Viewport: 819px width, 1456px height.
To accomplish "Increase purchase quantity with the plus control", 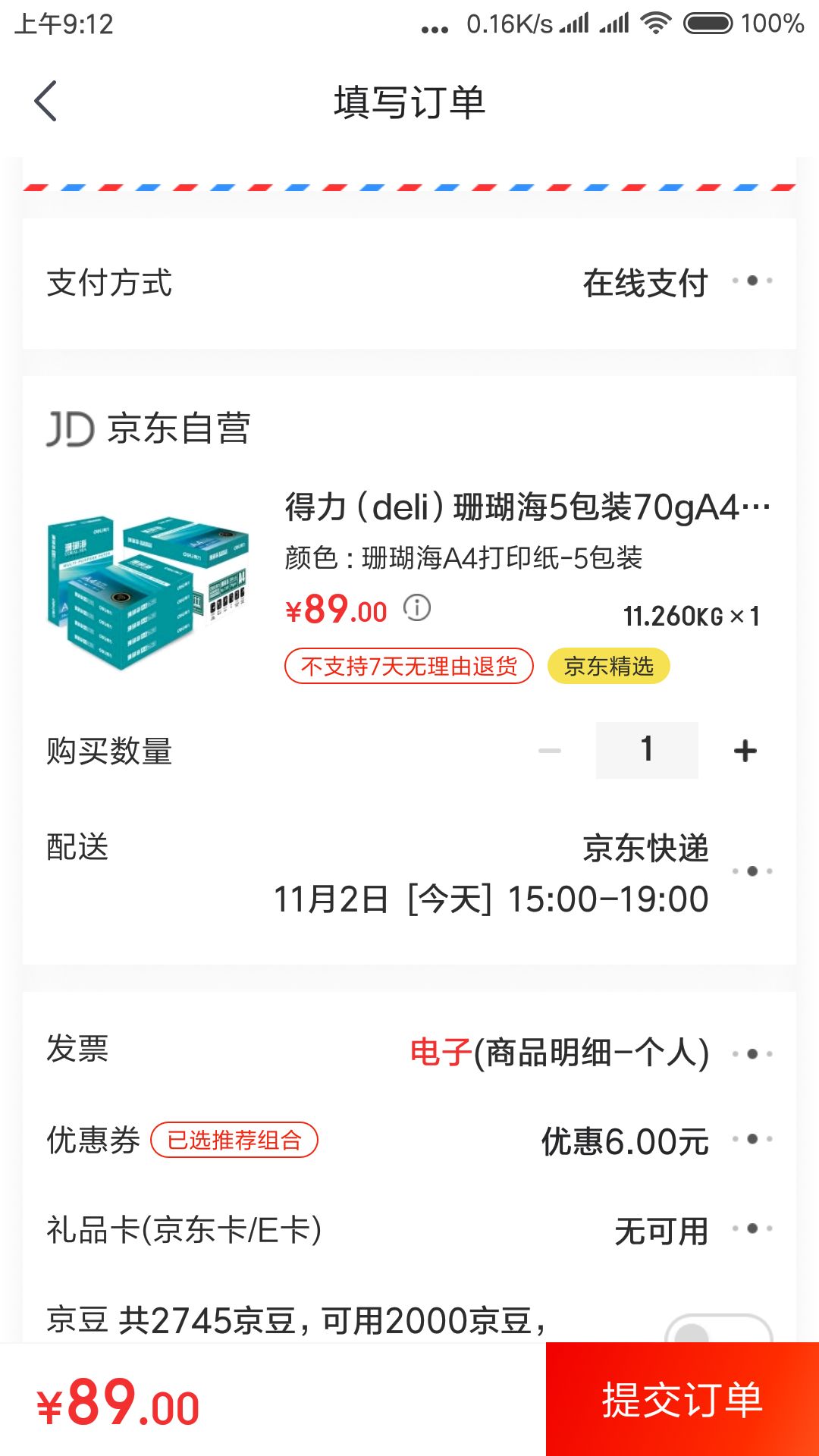I will [744, 749].
